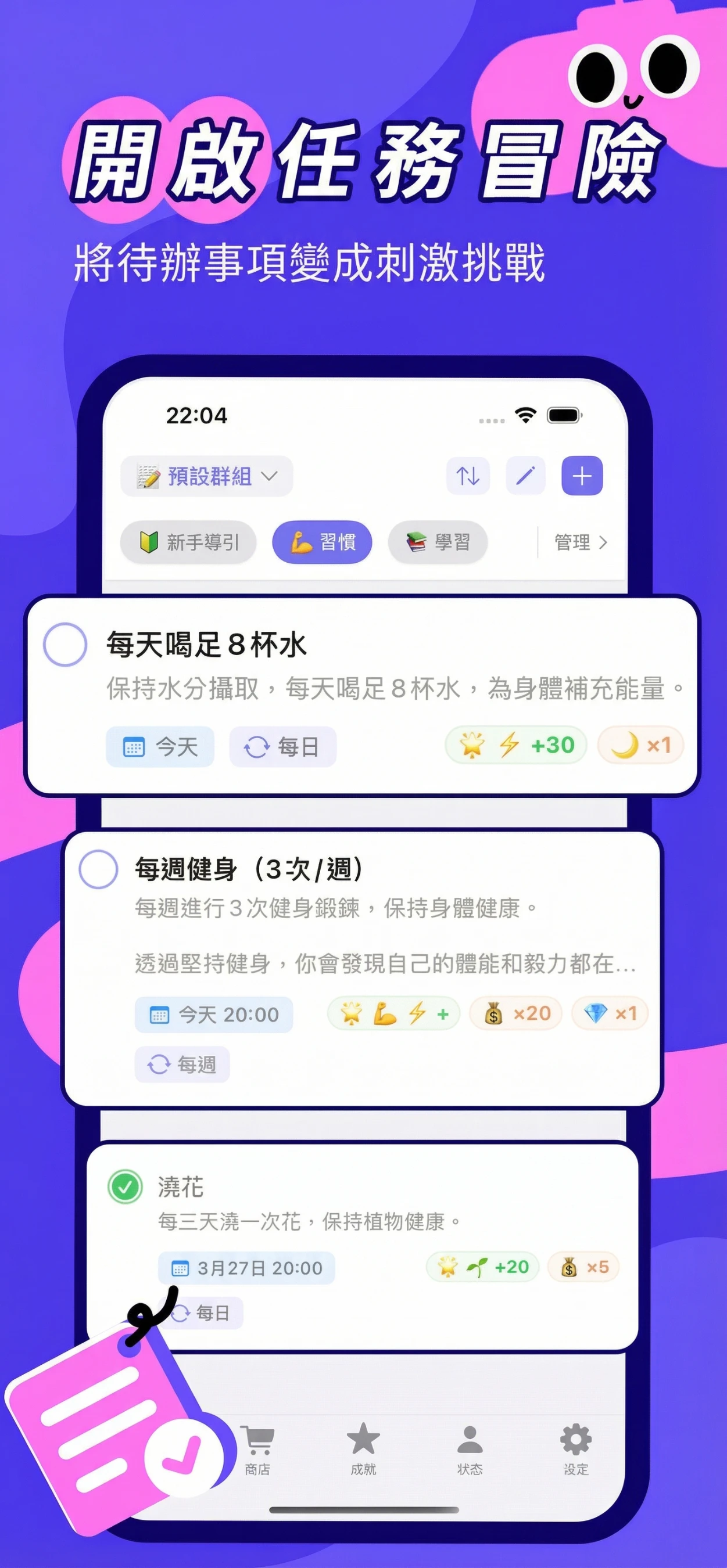Tap the purple + button to add task

582,477
